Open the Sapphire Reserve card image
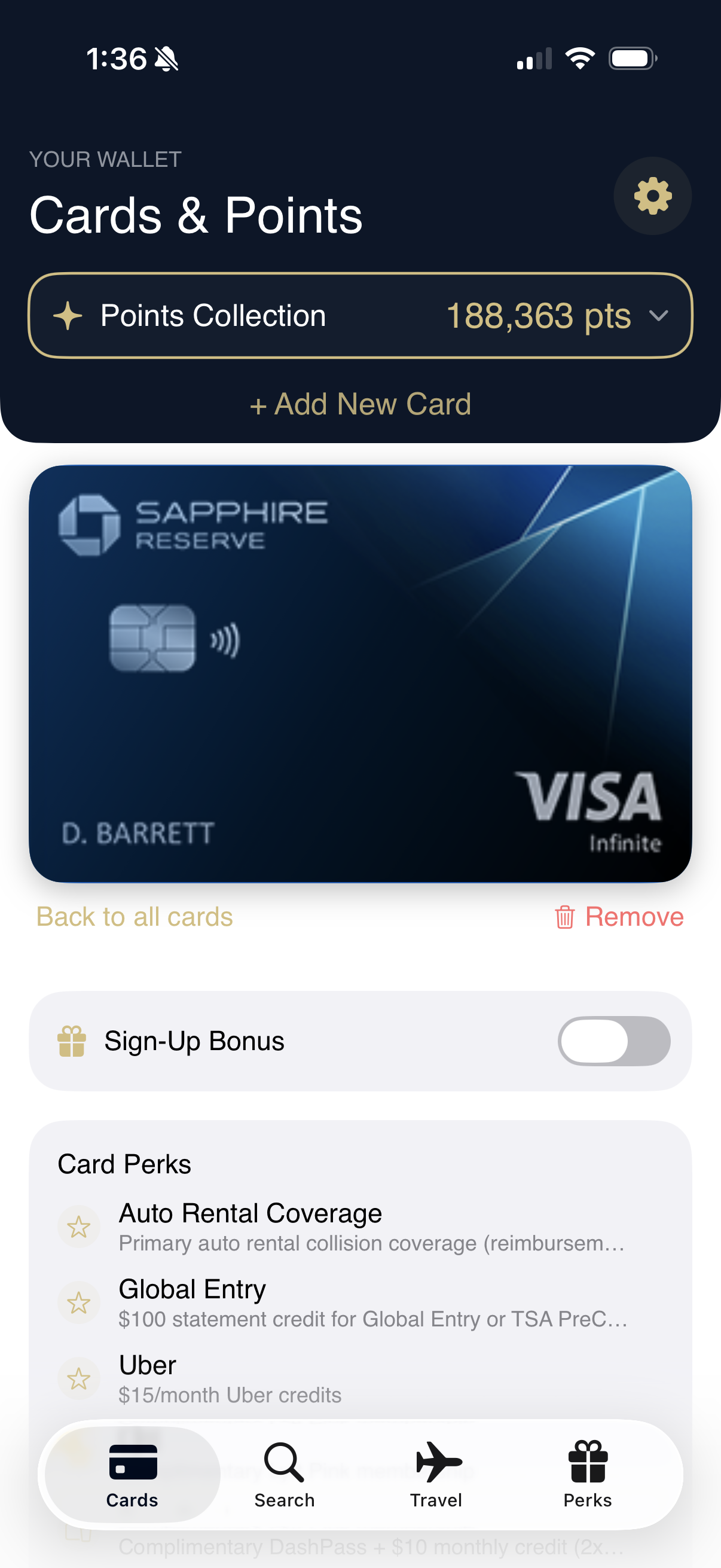 click(x=360, y=673)
